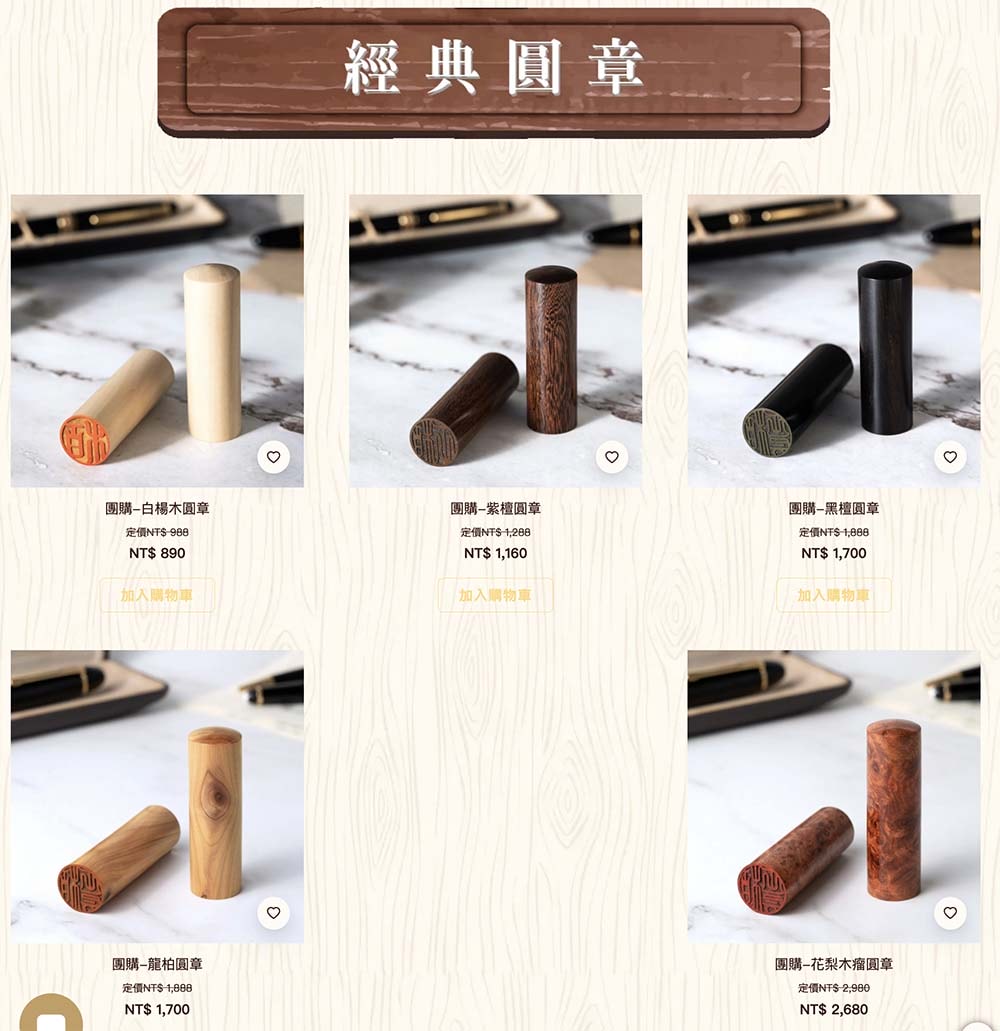Screen dimensions: 1000x1031
Task: Add 紫檀圓章 to the wishlist
Action: click(x=611, y=457)
